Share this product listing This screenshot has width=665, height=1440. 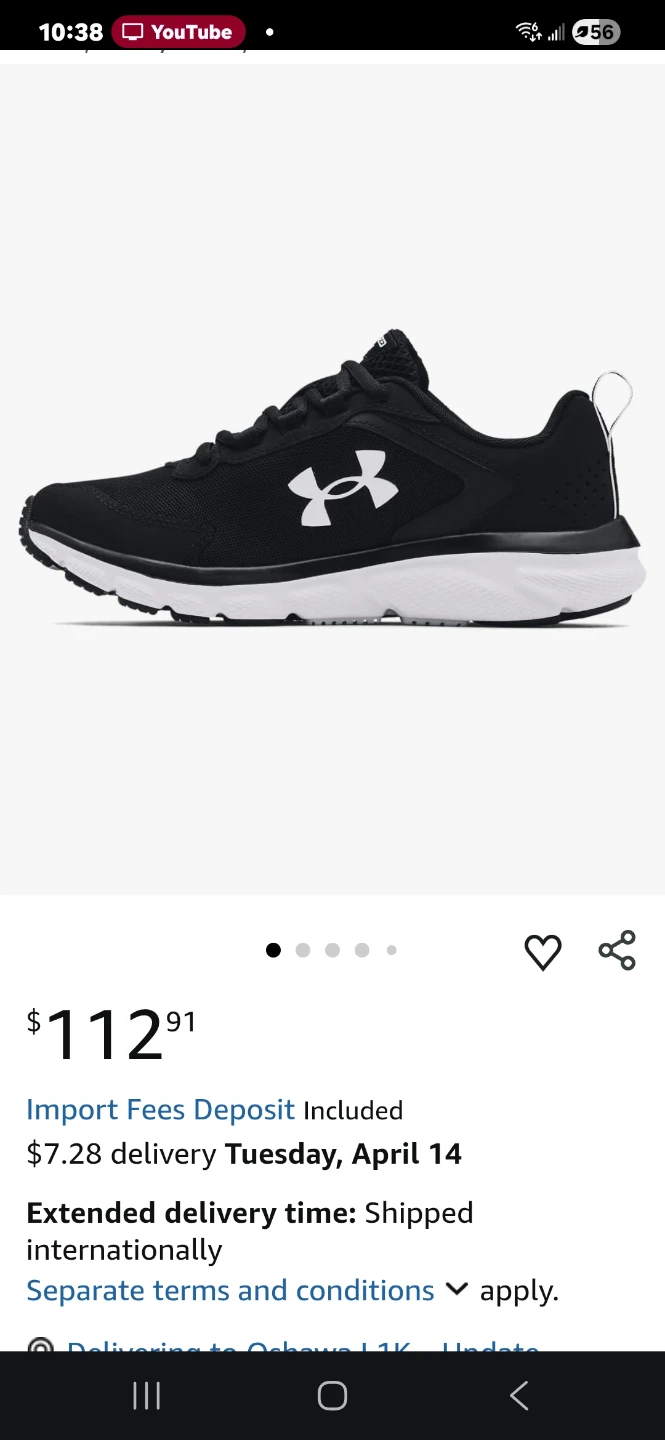tap(617, 950)
